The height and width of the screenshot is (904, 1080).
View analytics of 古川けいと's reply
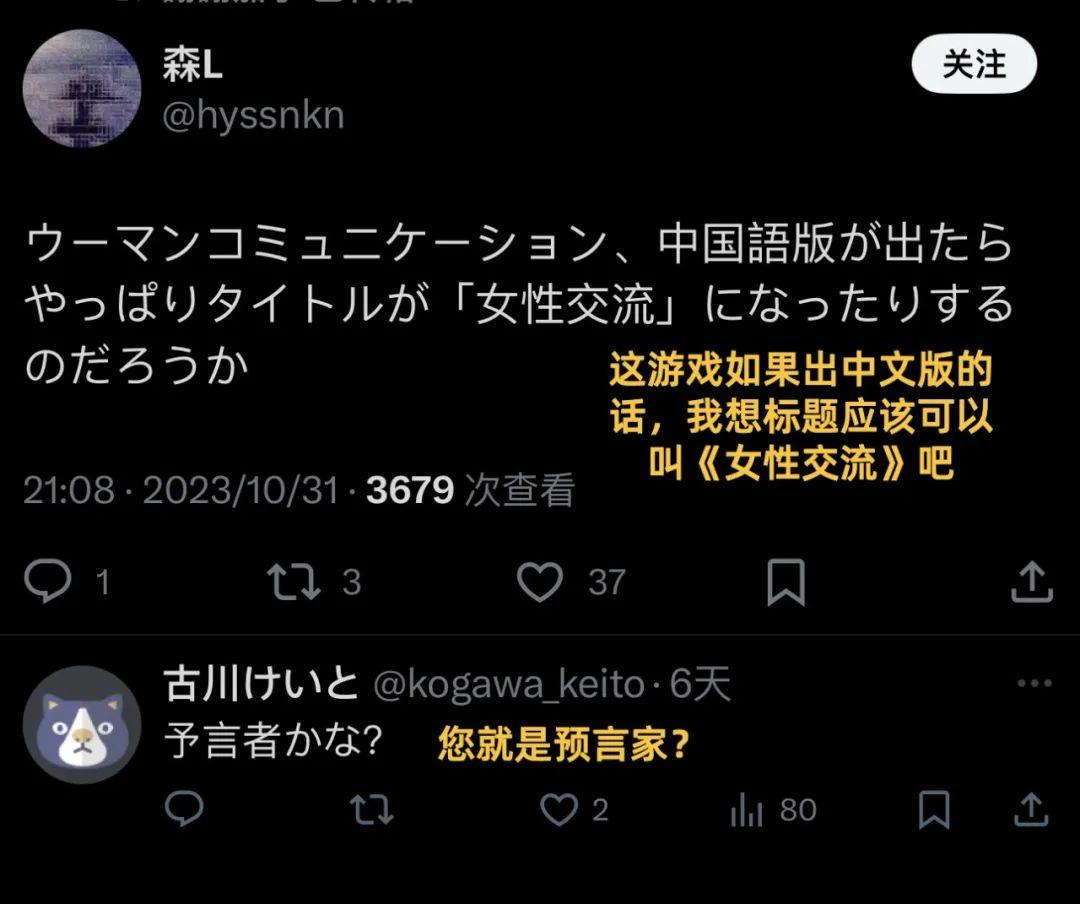coord(746,809)
